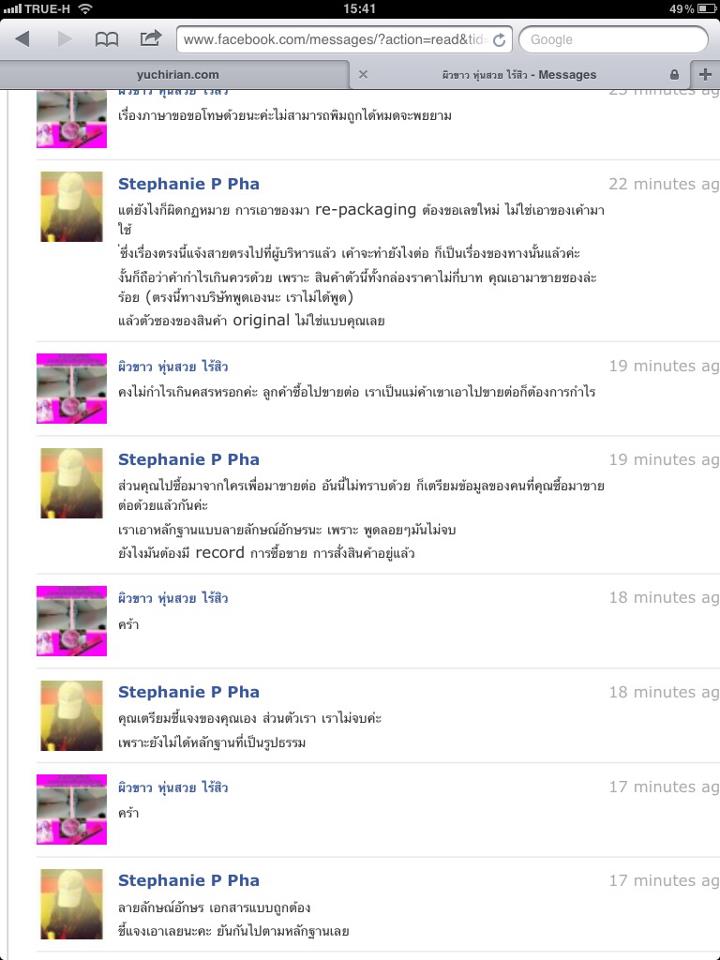Screen dimensions: 720x960
Task: Open Stephanie P Pha's profile at 22 minutes
Action: coord(188,184)
